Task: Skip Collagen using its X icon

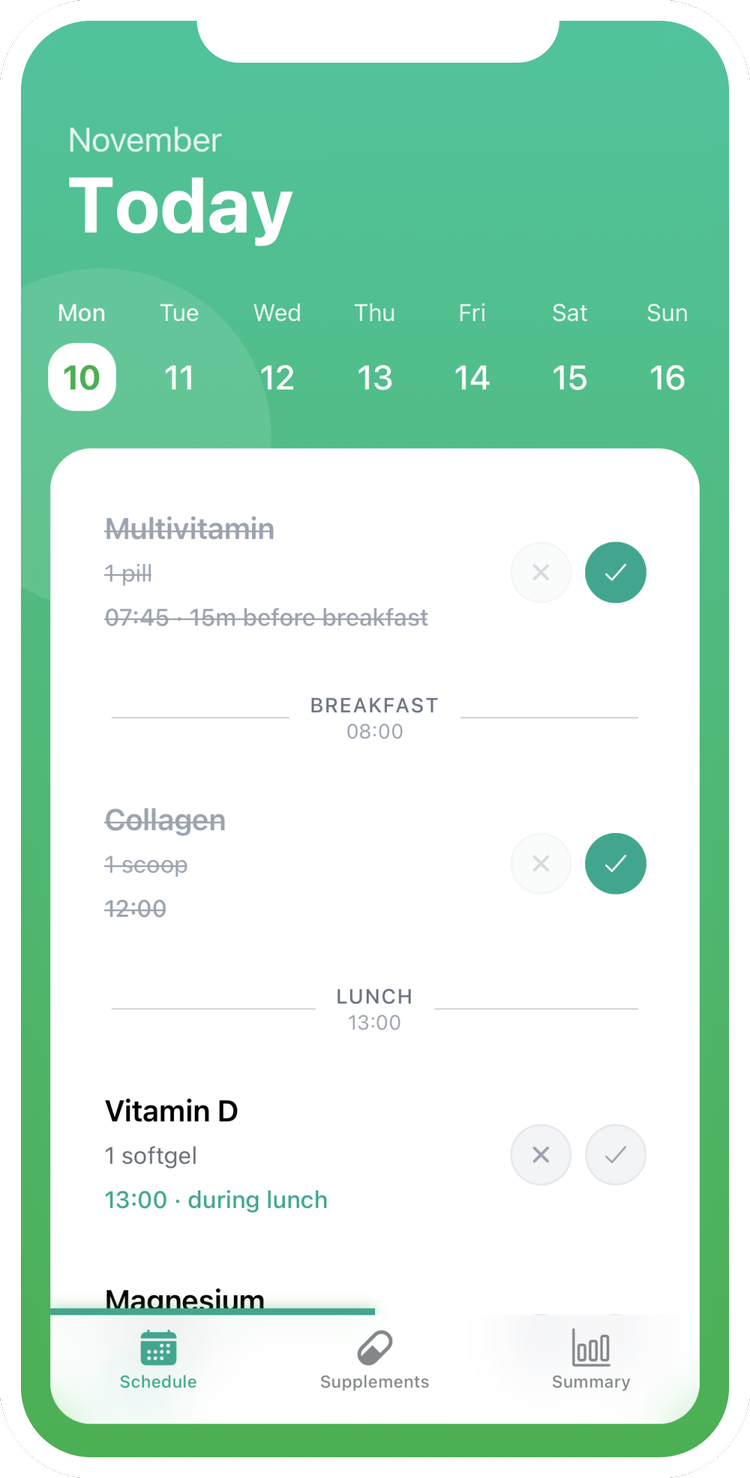Action: click(541, 863)
